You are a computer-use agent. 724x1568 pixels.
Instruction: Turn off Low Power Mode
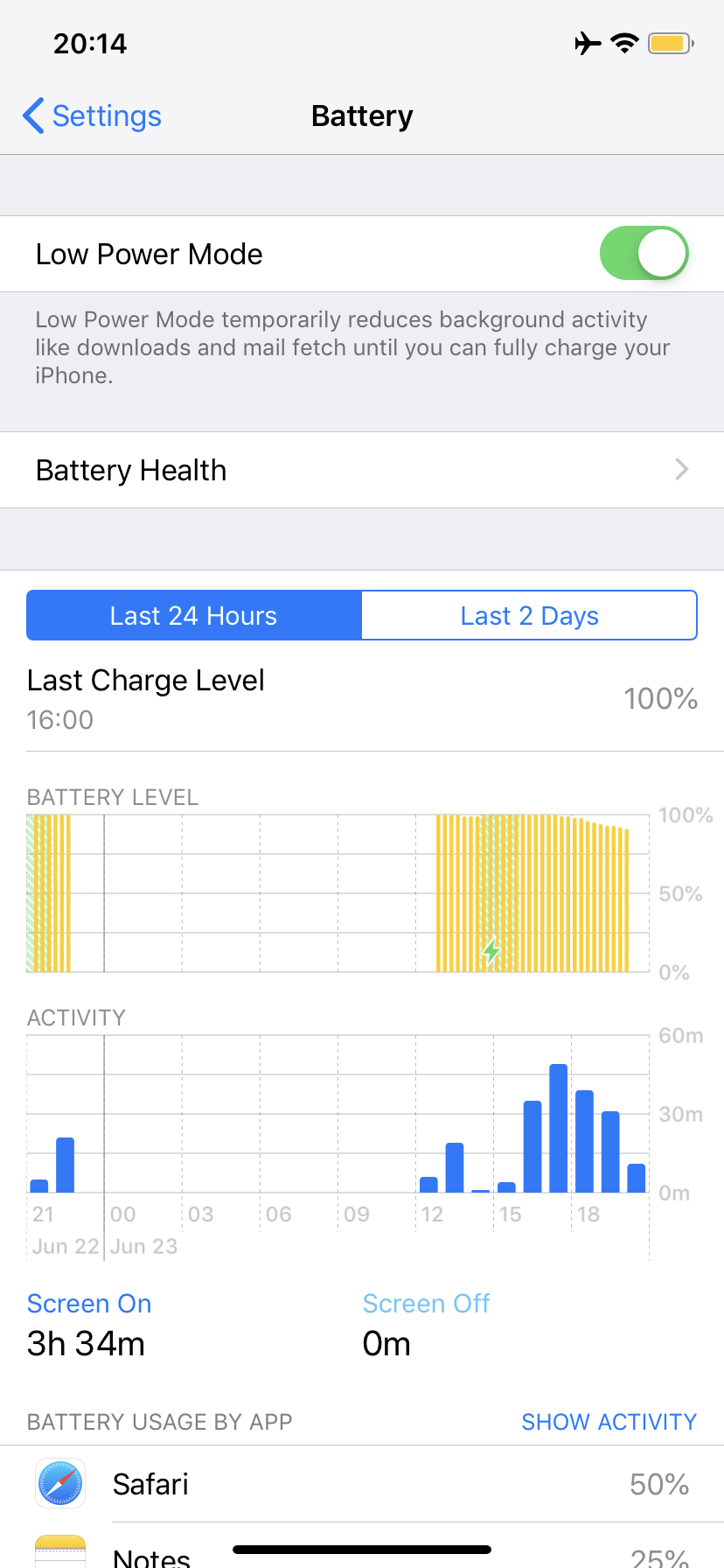pos(644,254)
